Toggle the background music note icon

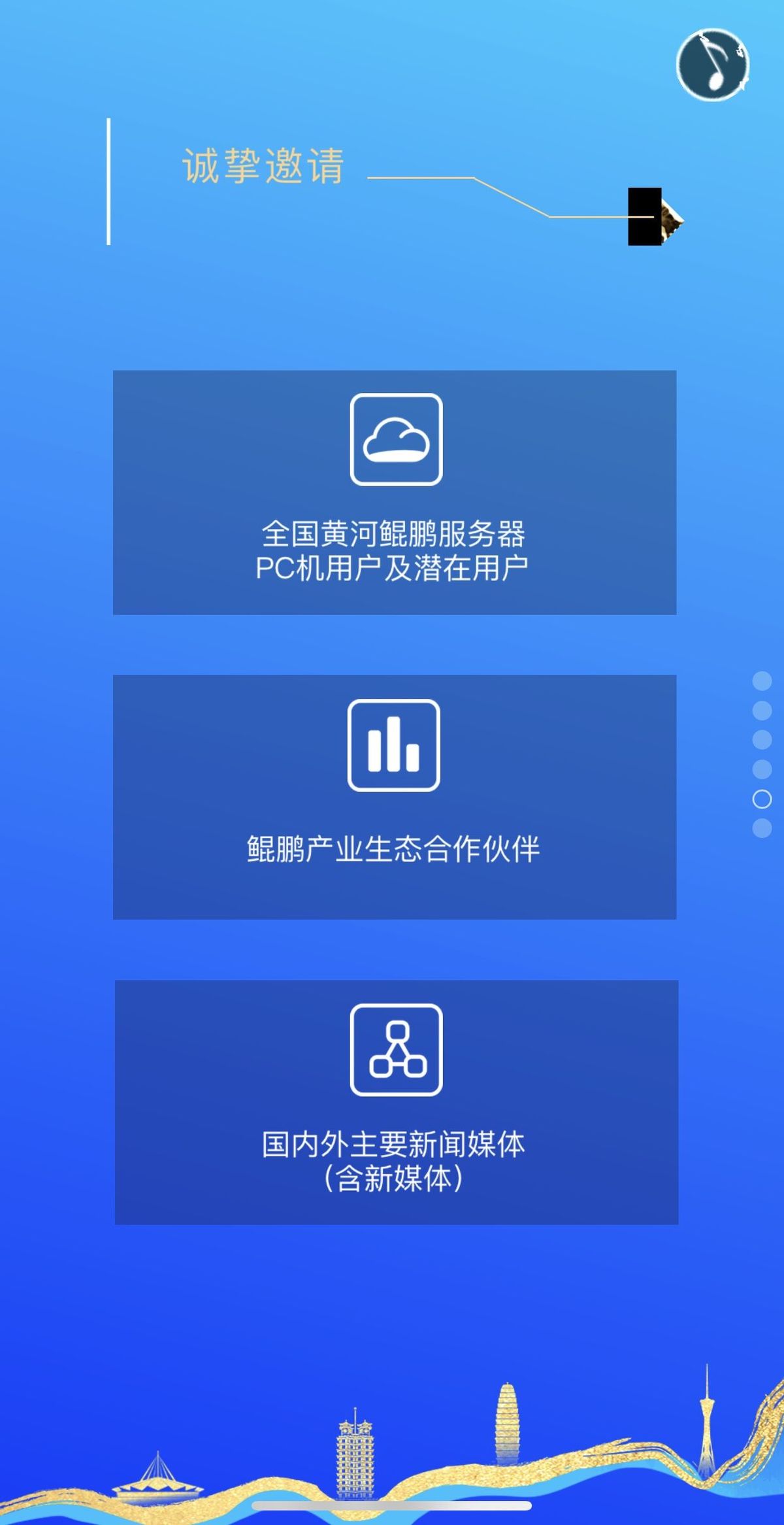tap(713, 64)
